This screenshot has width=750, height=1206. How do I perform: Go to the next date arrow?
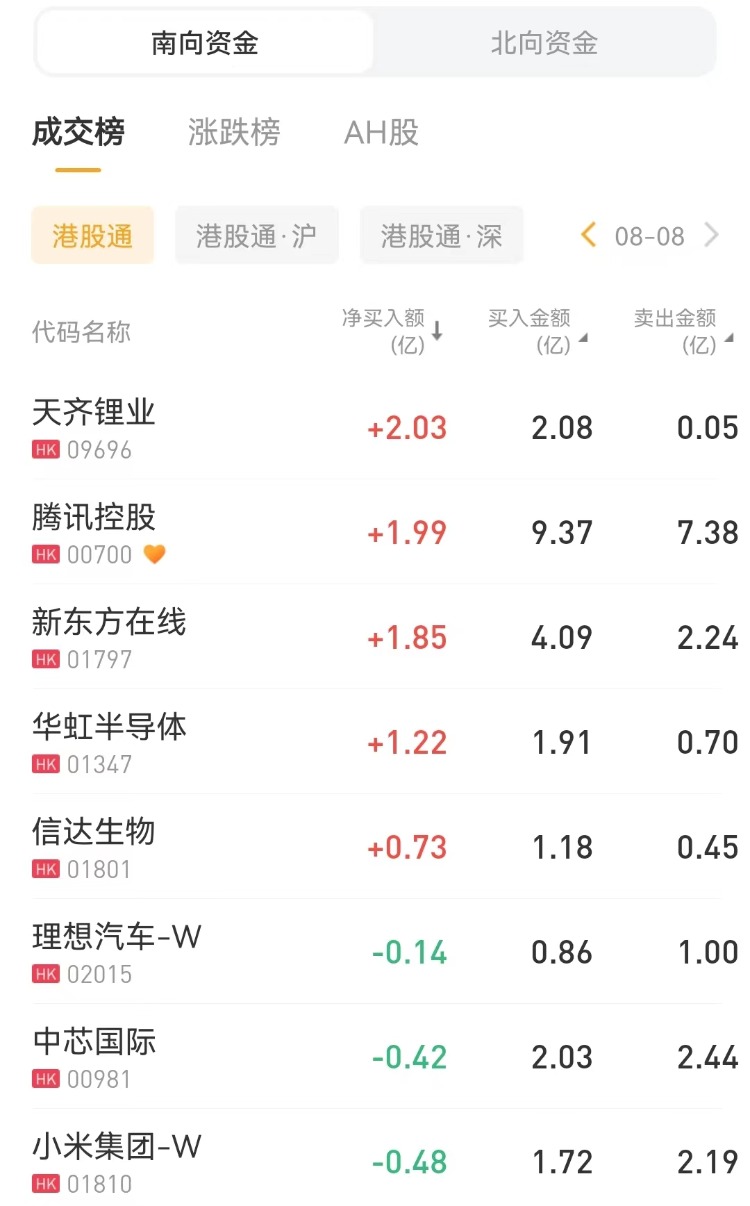(712, 235)
